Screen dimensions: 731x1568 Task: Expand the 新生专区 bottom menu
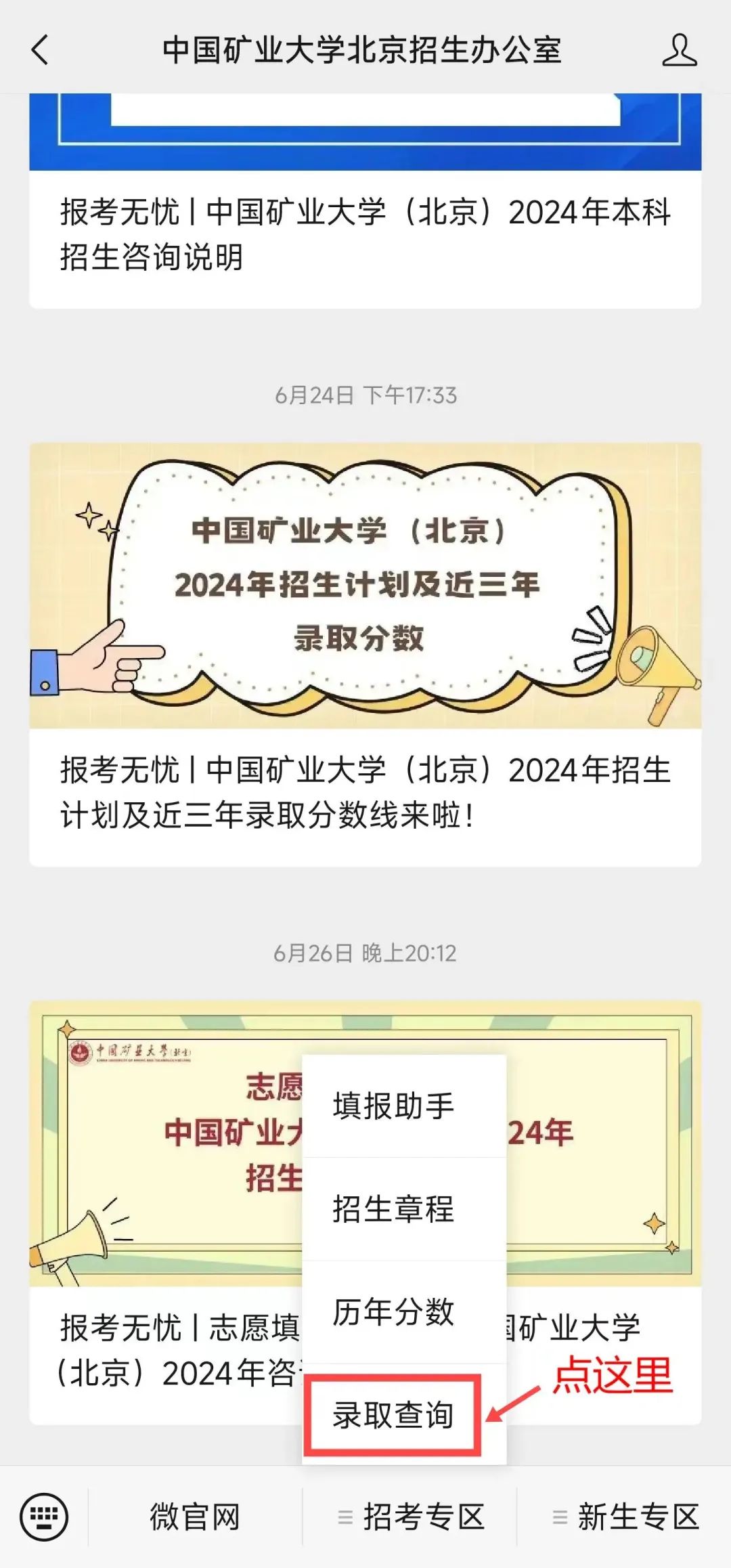(626, 1517)
